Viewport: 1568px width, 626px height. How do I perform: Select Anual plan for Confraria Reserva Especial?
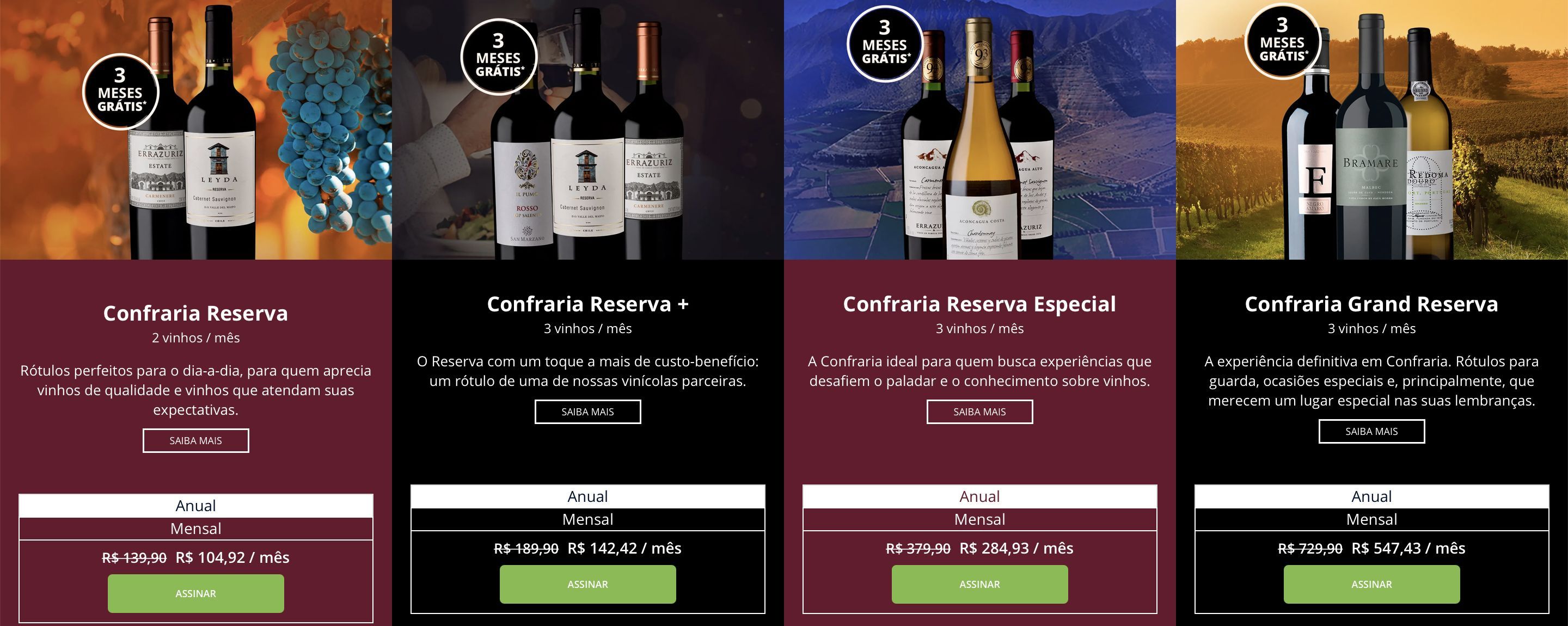pyautogui.click(x=979, y=496)
